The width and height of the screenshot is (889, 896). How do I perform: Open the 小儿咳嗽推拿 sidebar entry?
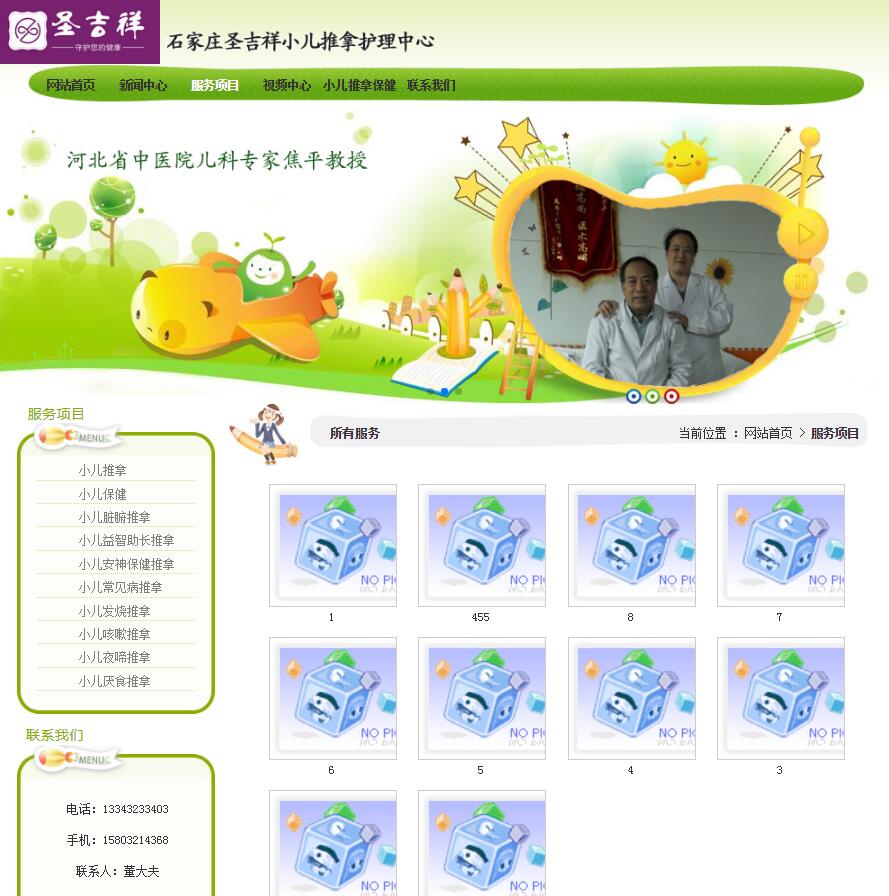115,634
